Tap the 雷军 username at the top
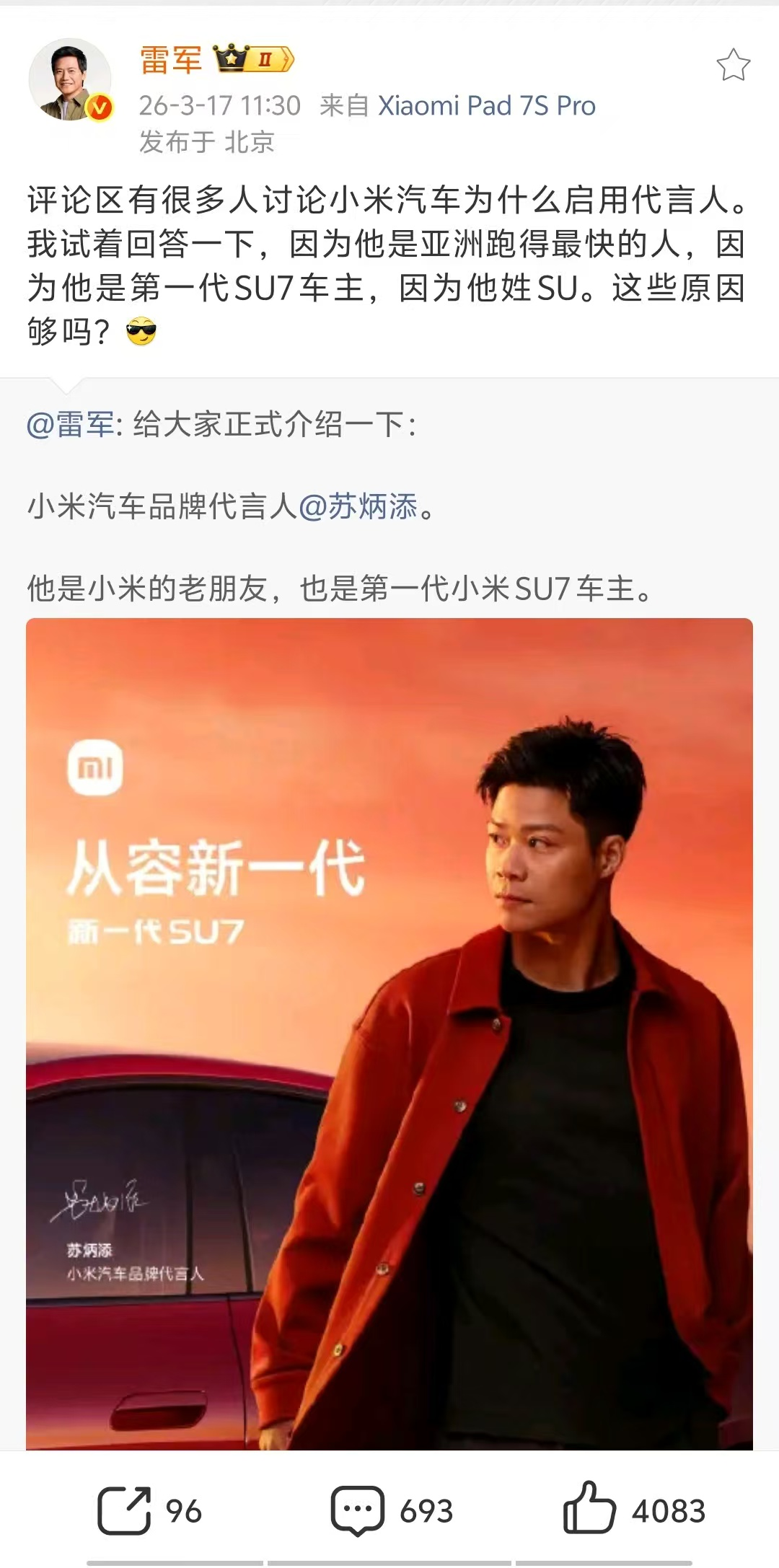779x1568 pixels. (171, 60)
